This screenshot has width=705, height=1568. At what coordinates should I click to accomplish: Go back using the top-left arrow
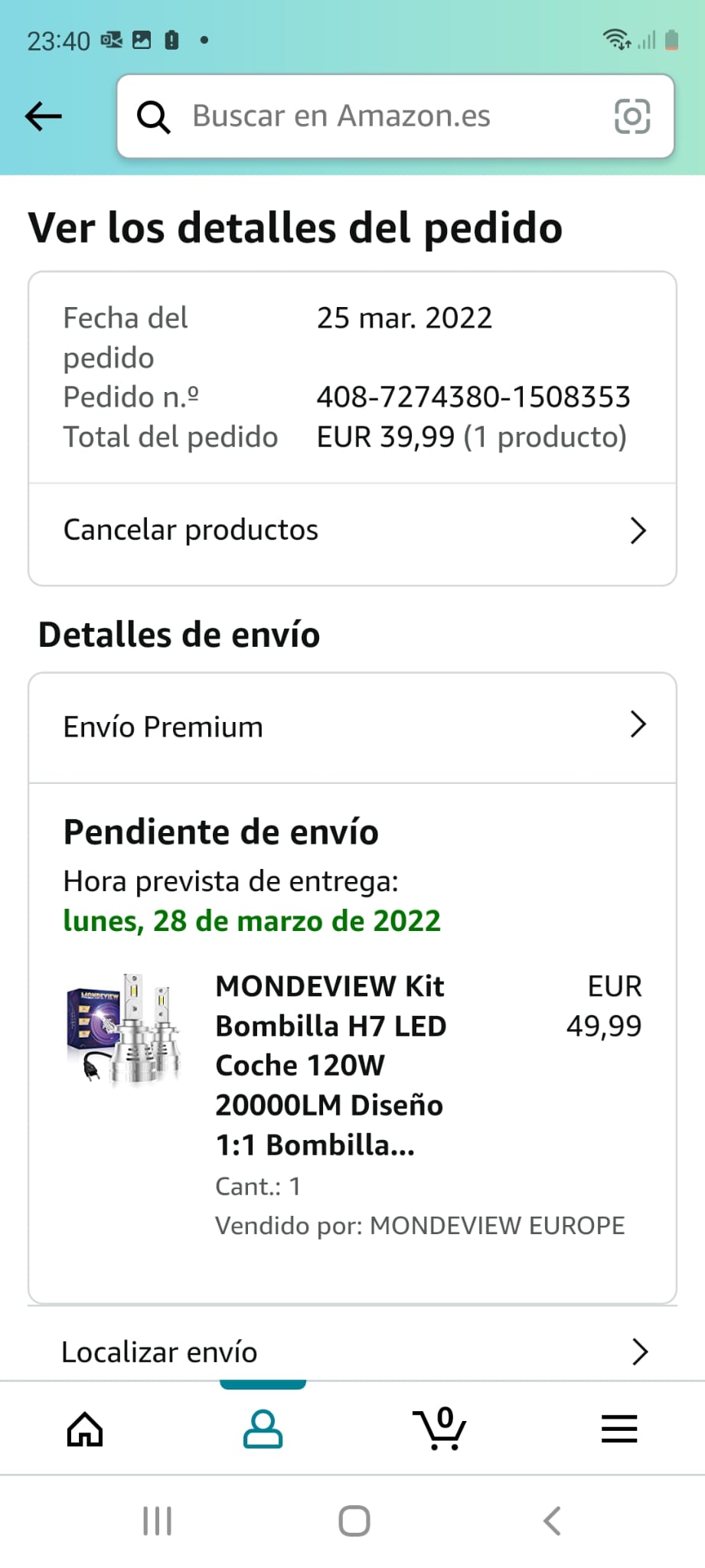click(44, 116)
